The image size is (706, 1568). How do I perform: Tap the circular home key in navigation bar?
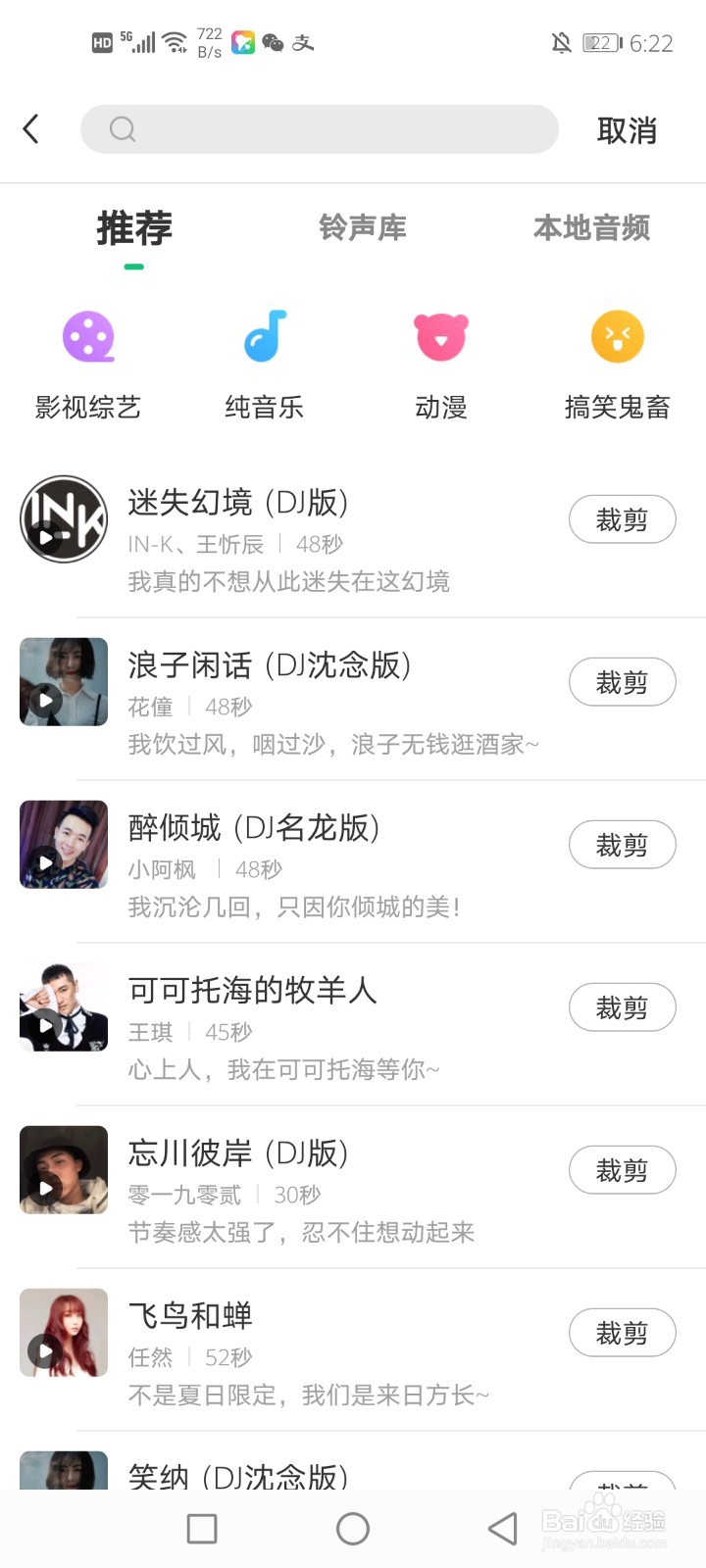[x=353, y=1528]
